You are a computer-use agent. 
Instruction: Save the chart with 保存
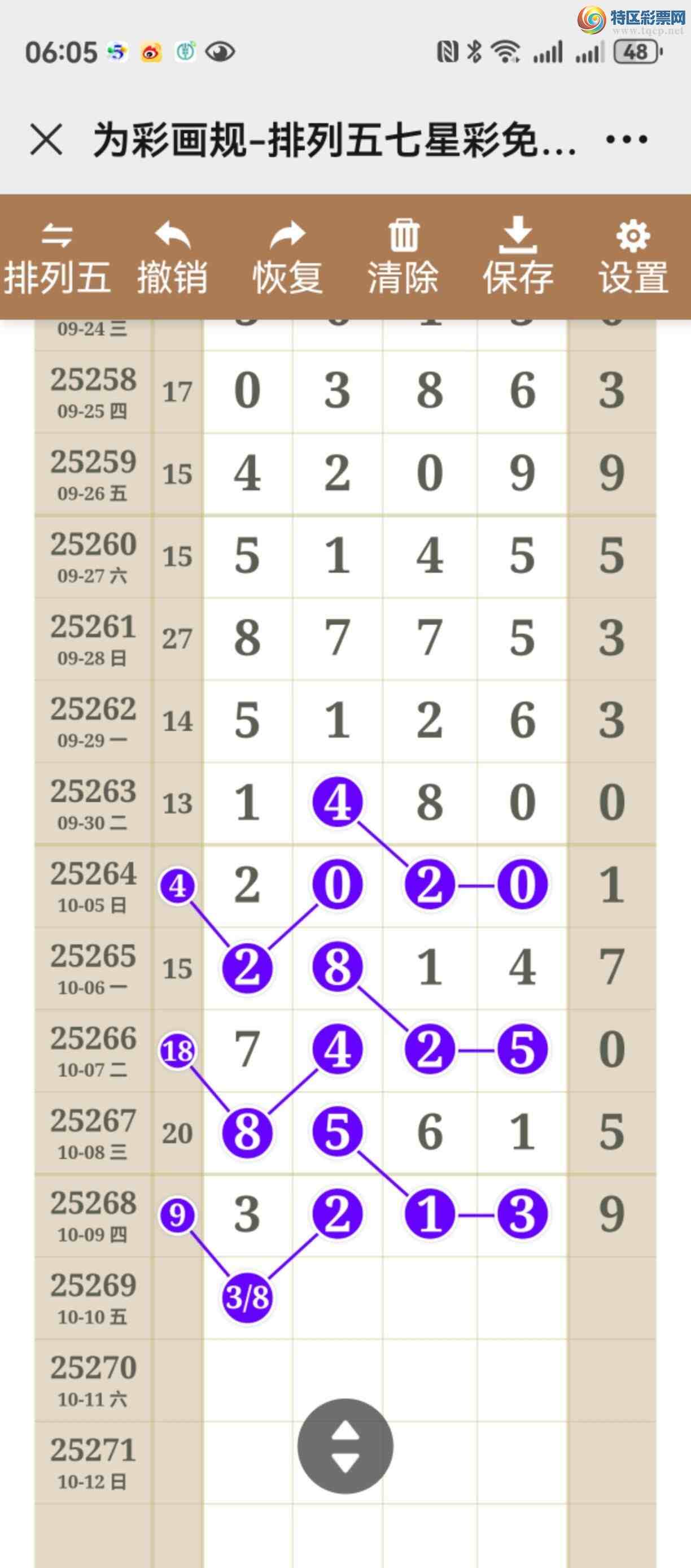point(518,258)
